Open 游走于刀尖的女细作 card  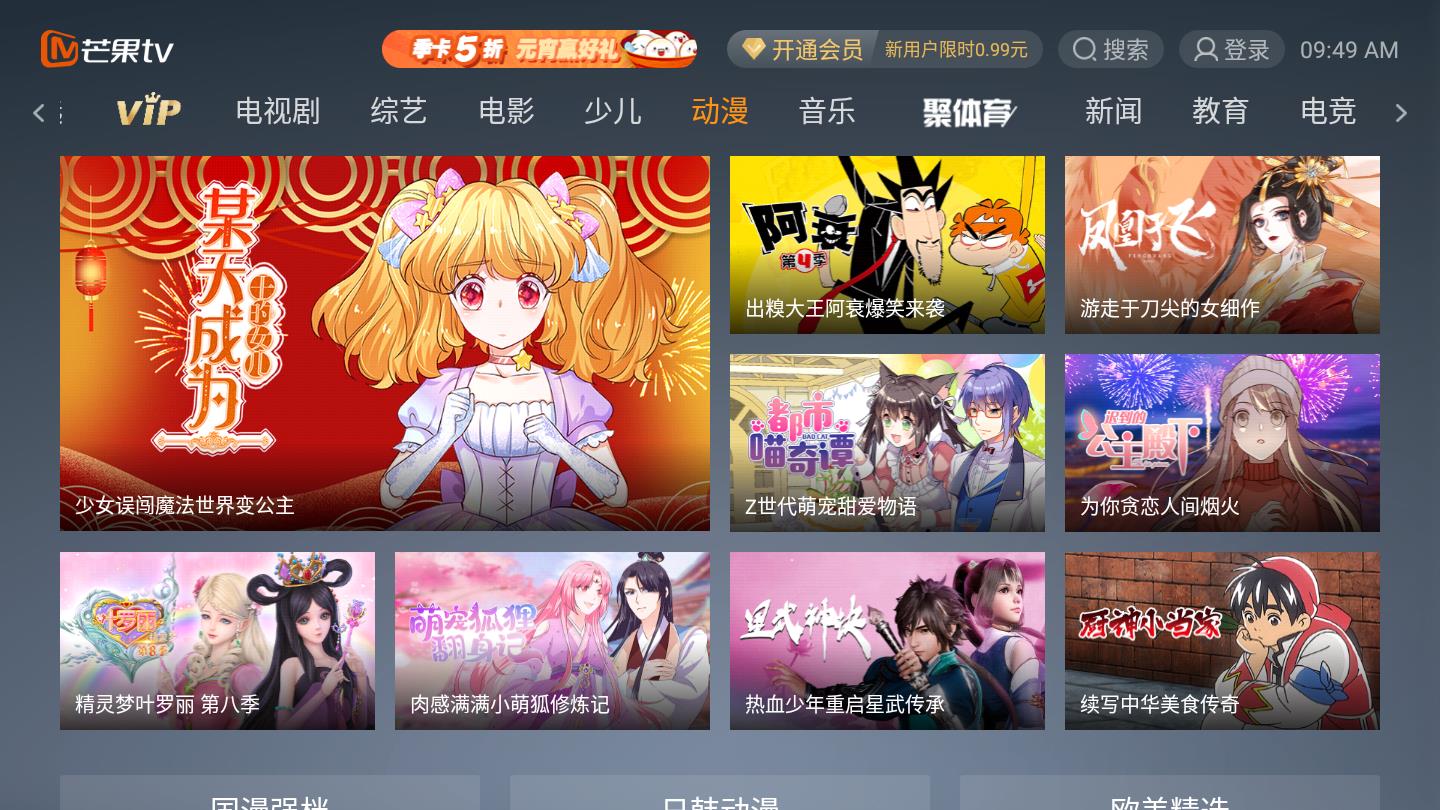tap(1222, 245)
